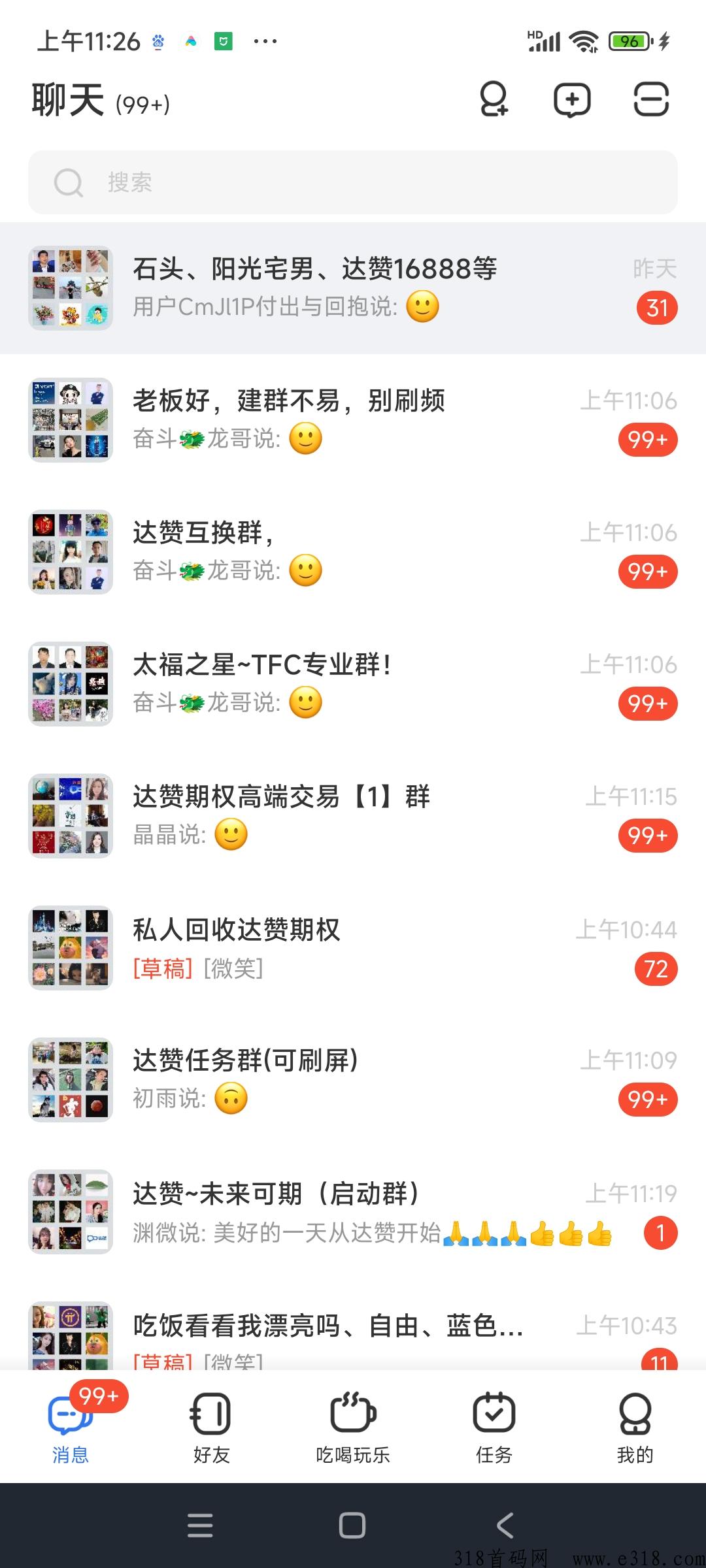Go back with system back button

point(505,1526)
